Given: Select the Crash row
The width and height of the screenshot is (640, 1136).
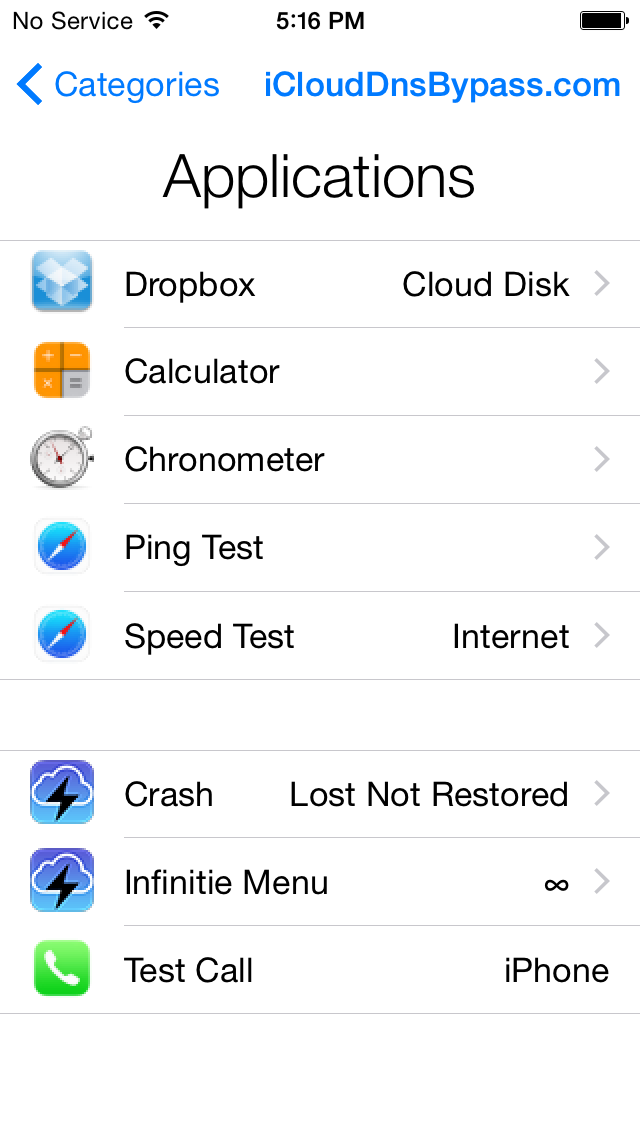Looking at the screenshot, I should 320,794.
